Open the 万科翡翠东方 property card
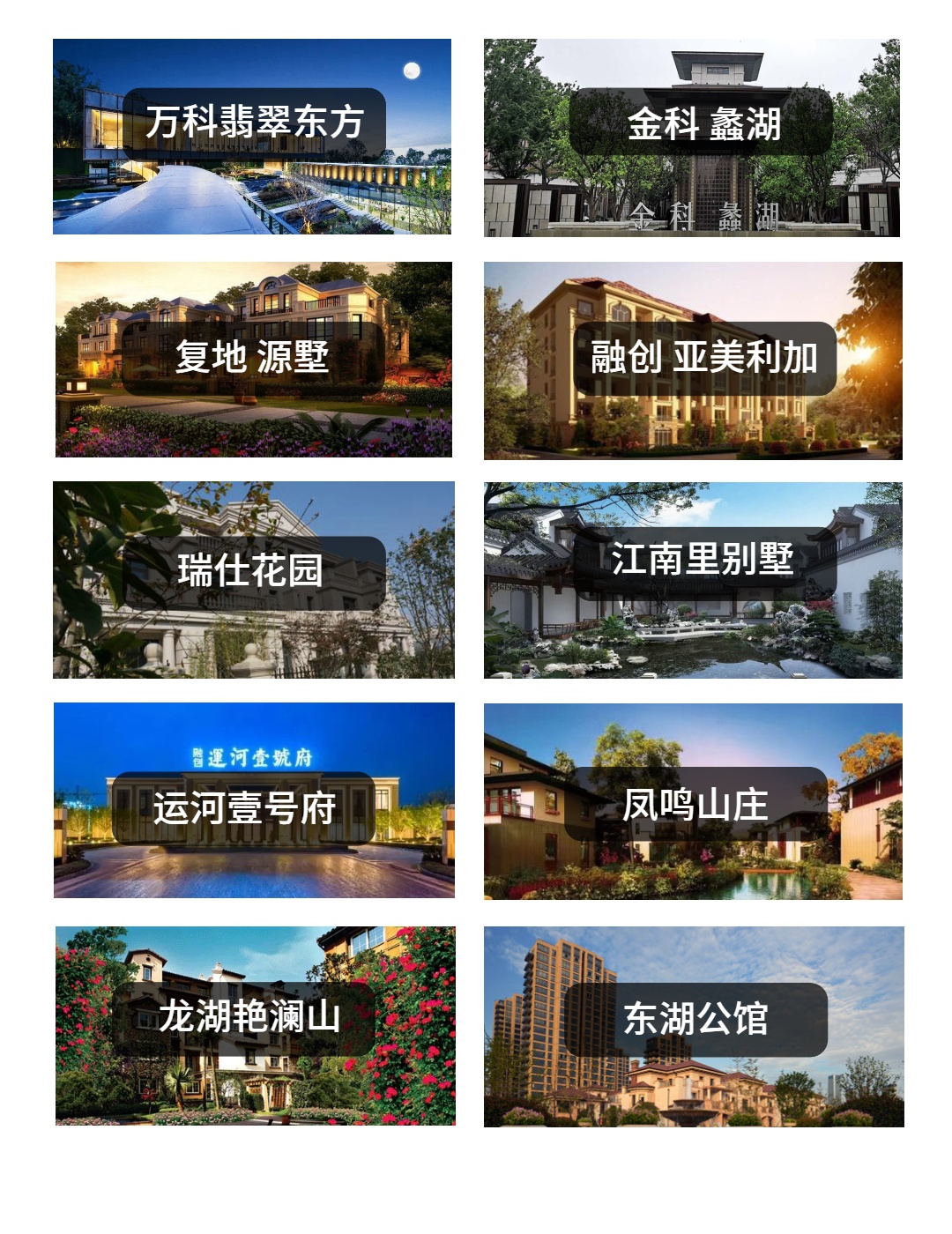952x1234 pixels. 252,137
